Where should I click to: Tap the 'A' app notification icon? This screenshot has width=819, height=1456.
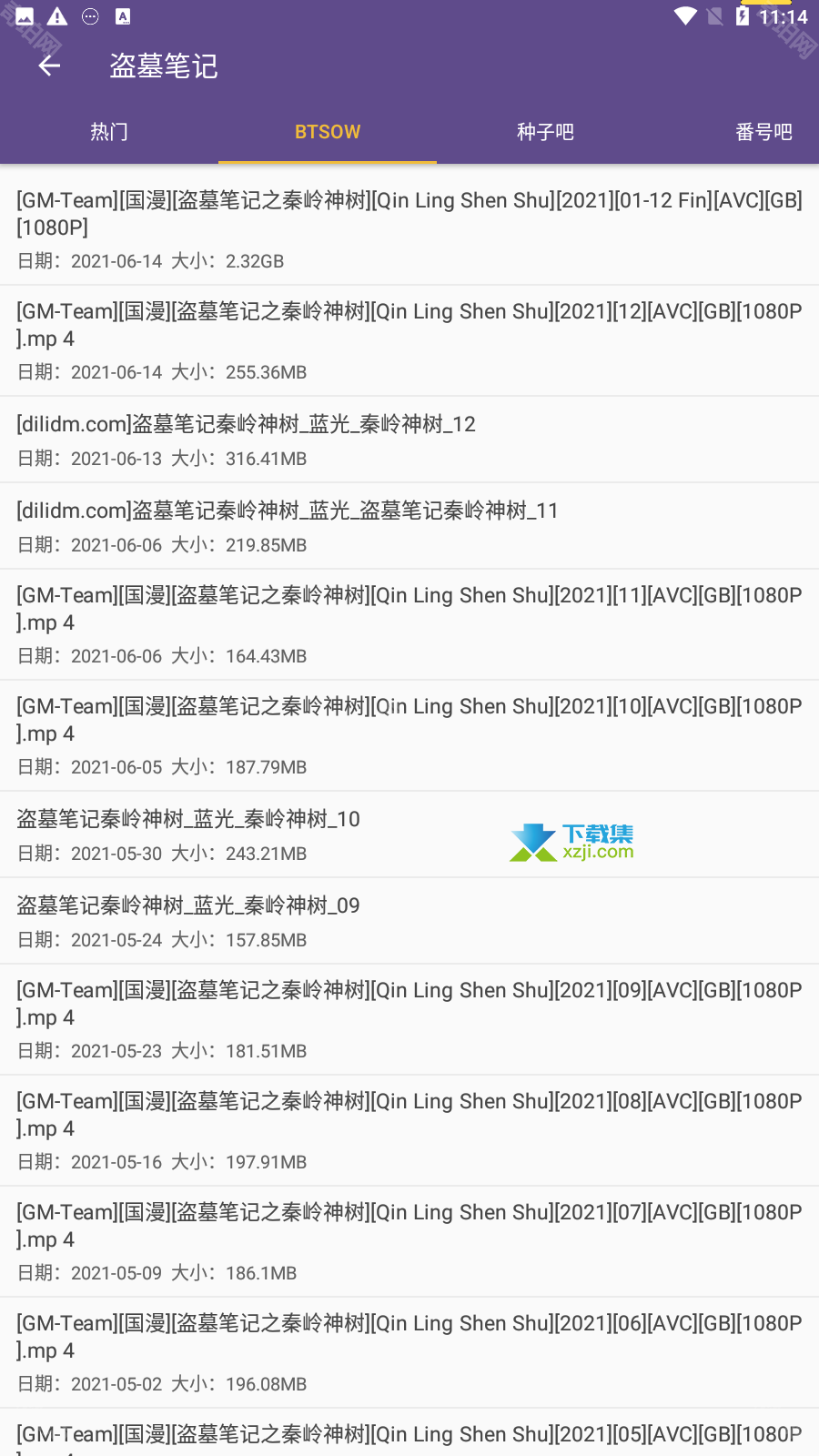pos(123,15)
